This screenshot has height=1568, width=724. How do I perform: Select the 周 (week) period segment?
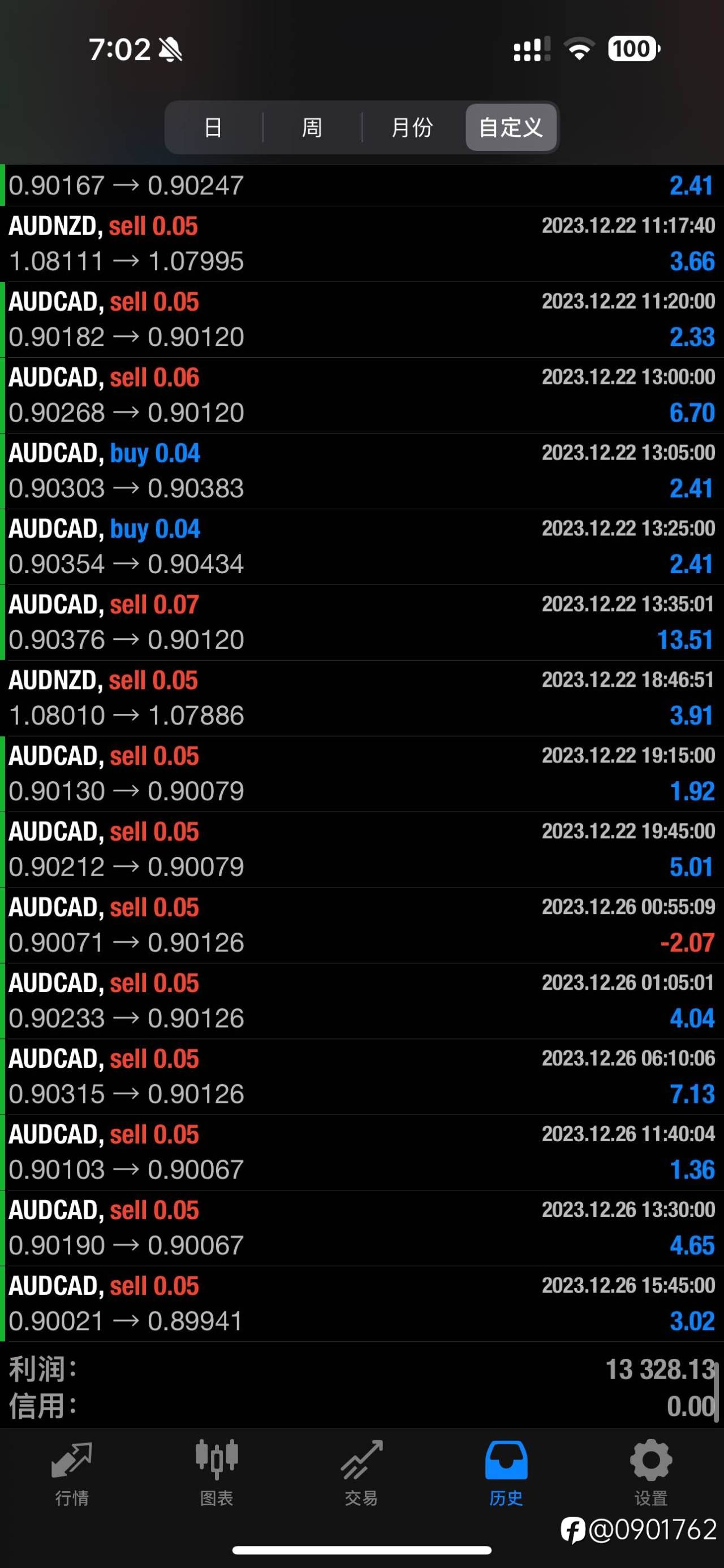(x=312, y=127)
